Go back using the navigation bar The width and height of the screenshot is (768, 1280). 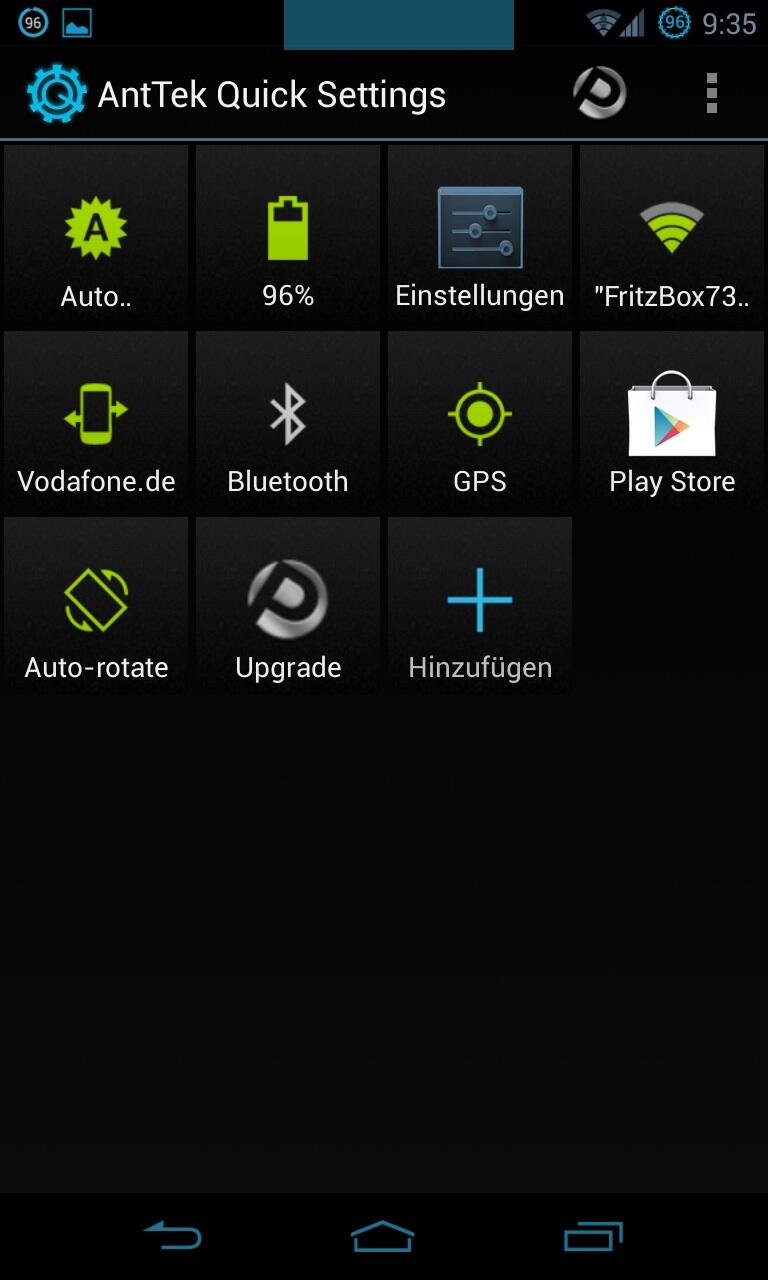point(173,1237)
